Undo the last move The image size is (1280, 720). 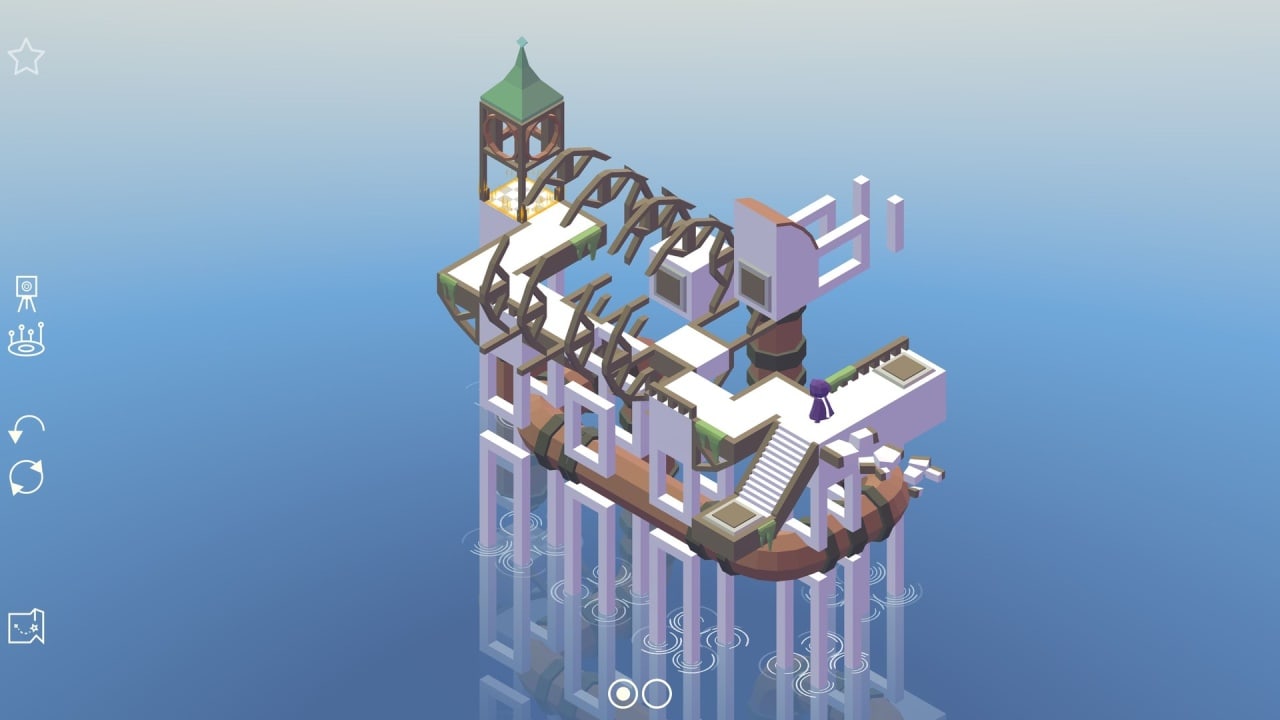26,429
